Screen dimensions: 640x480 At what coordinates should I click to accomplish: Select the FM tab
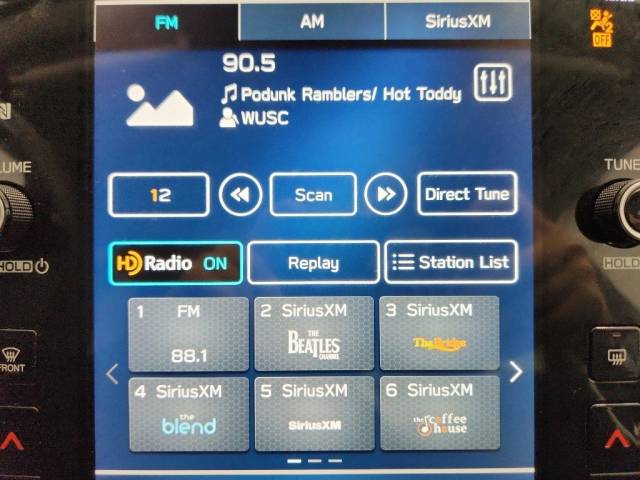point(166,21)
